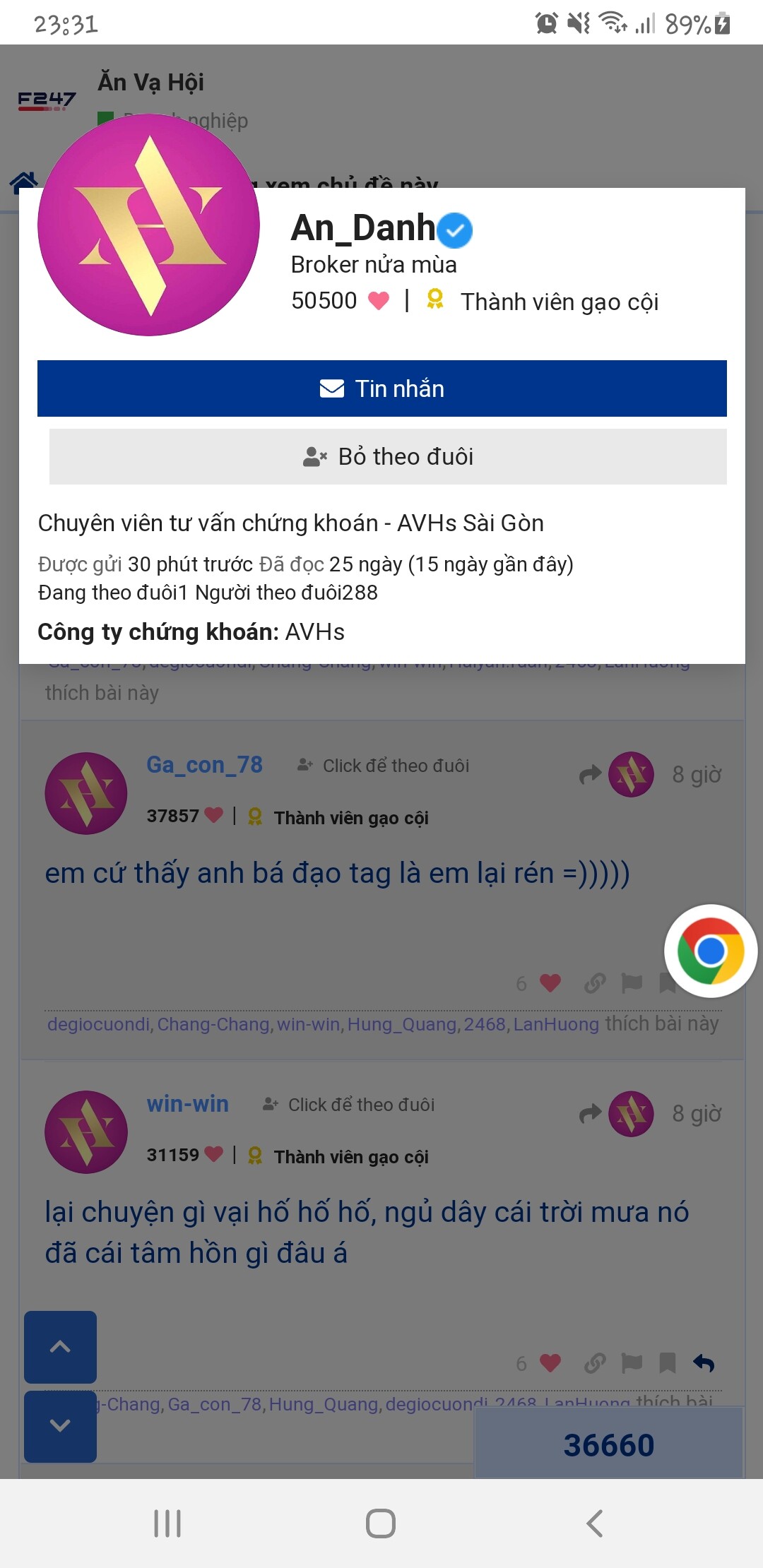Bookmark win-win's post
763x1568 pixels.
coord(668,1362)
